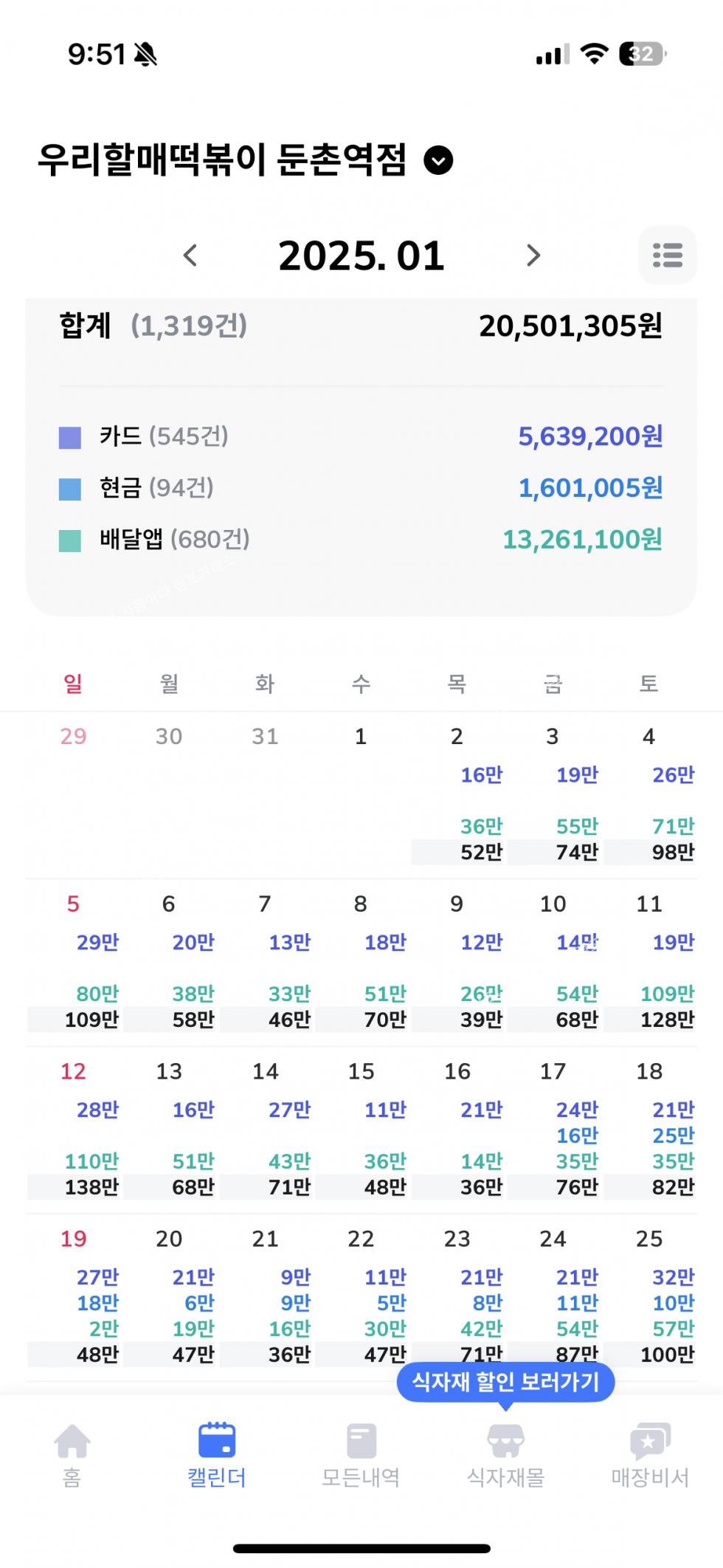
Task: Open sales details for January 2
Action: [x=457, y=794]
